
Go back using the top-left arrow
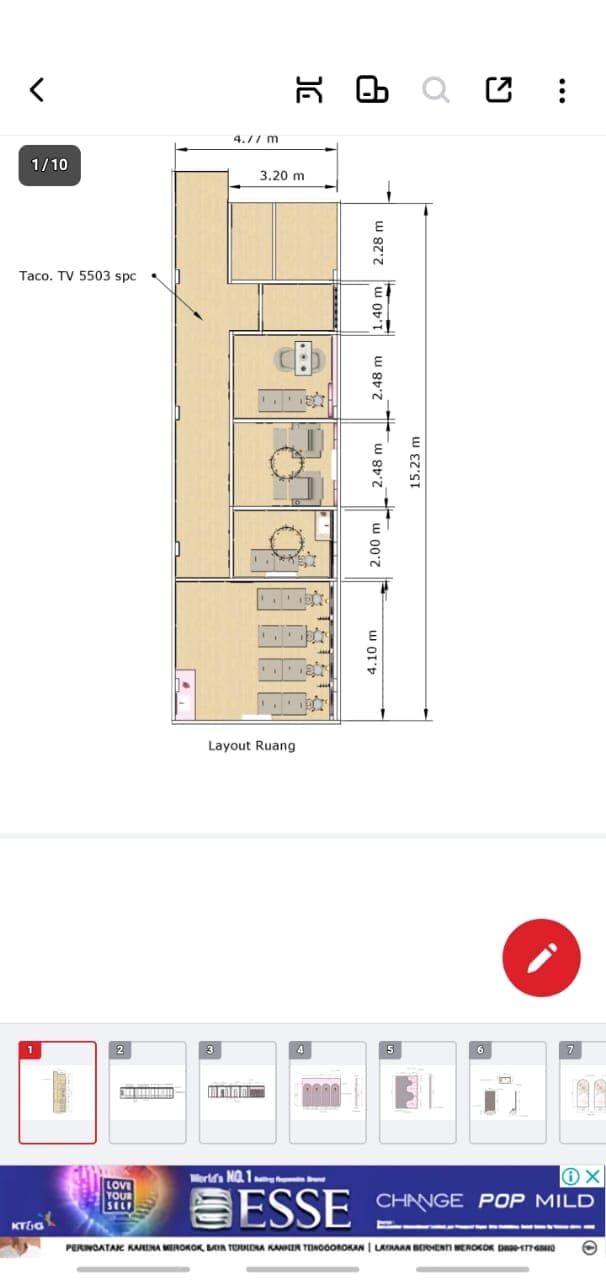point(37,90)
